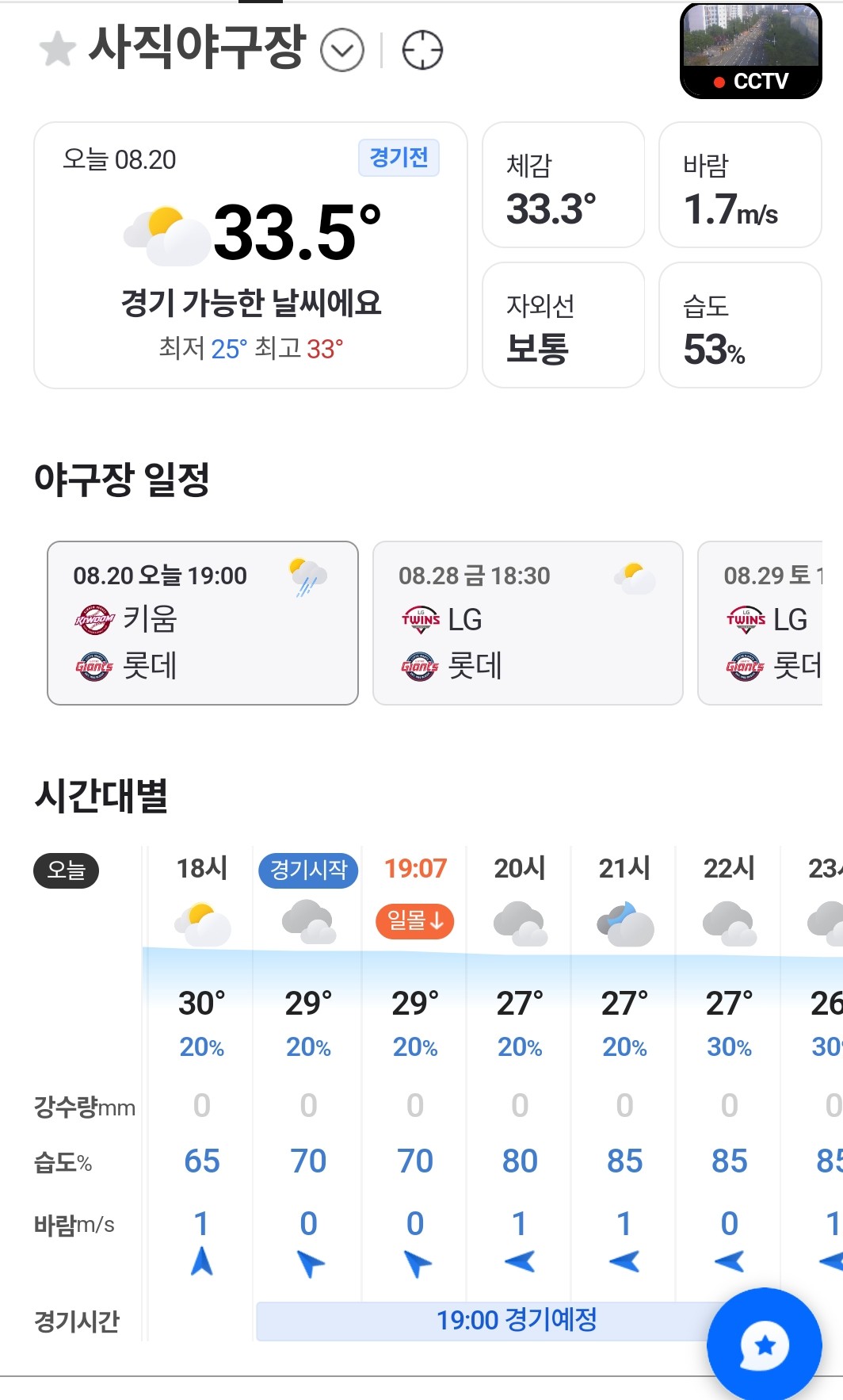Tap the floating star chat button

tap(765, 1345)
